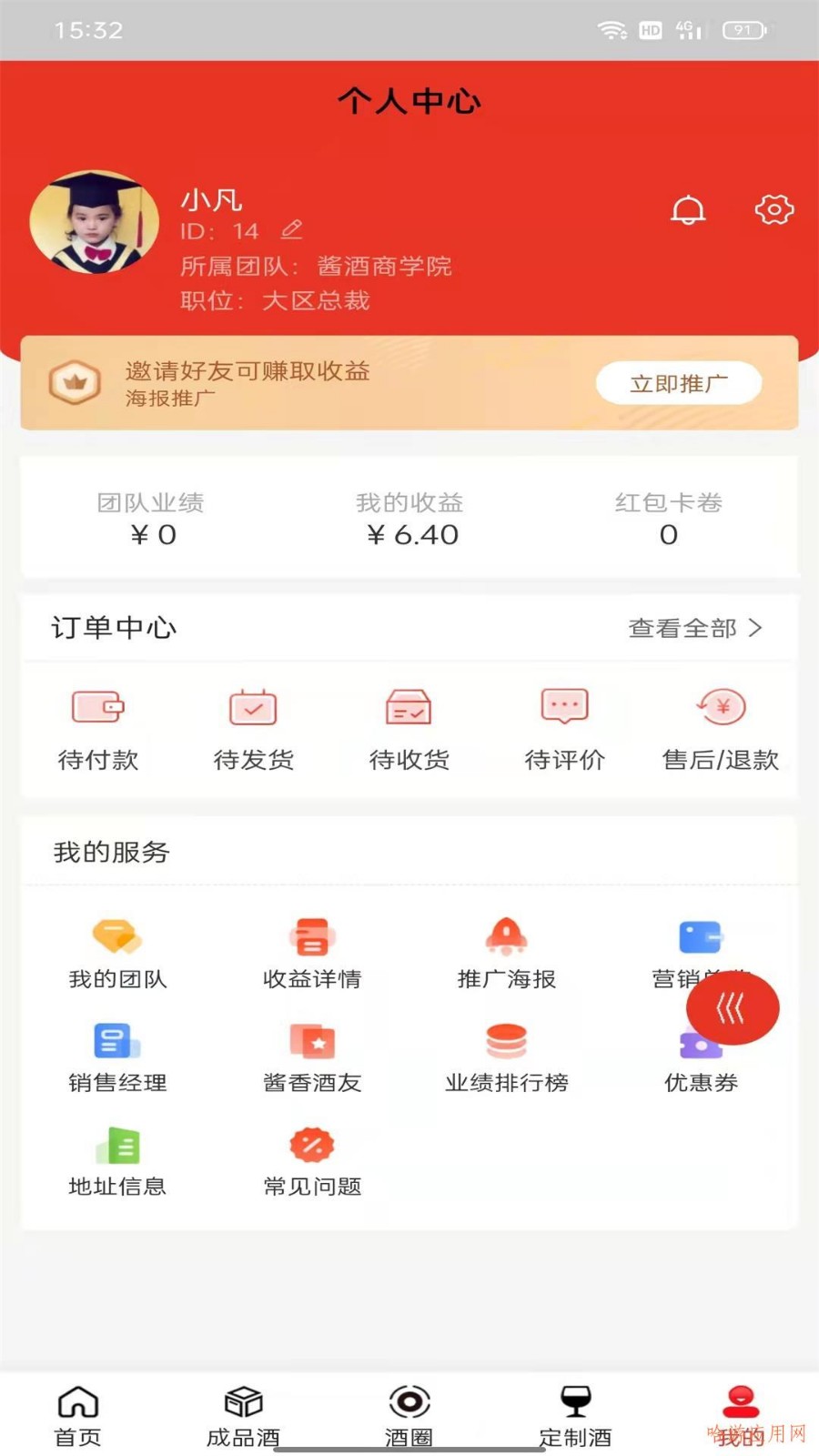The height and width of the screenshot is (1456, 819).
Task: Open the settings gear
Action: (773, 209)
